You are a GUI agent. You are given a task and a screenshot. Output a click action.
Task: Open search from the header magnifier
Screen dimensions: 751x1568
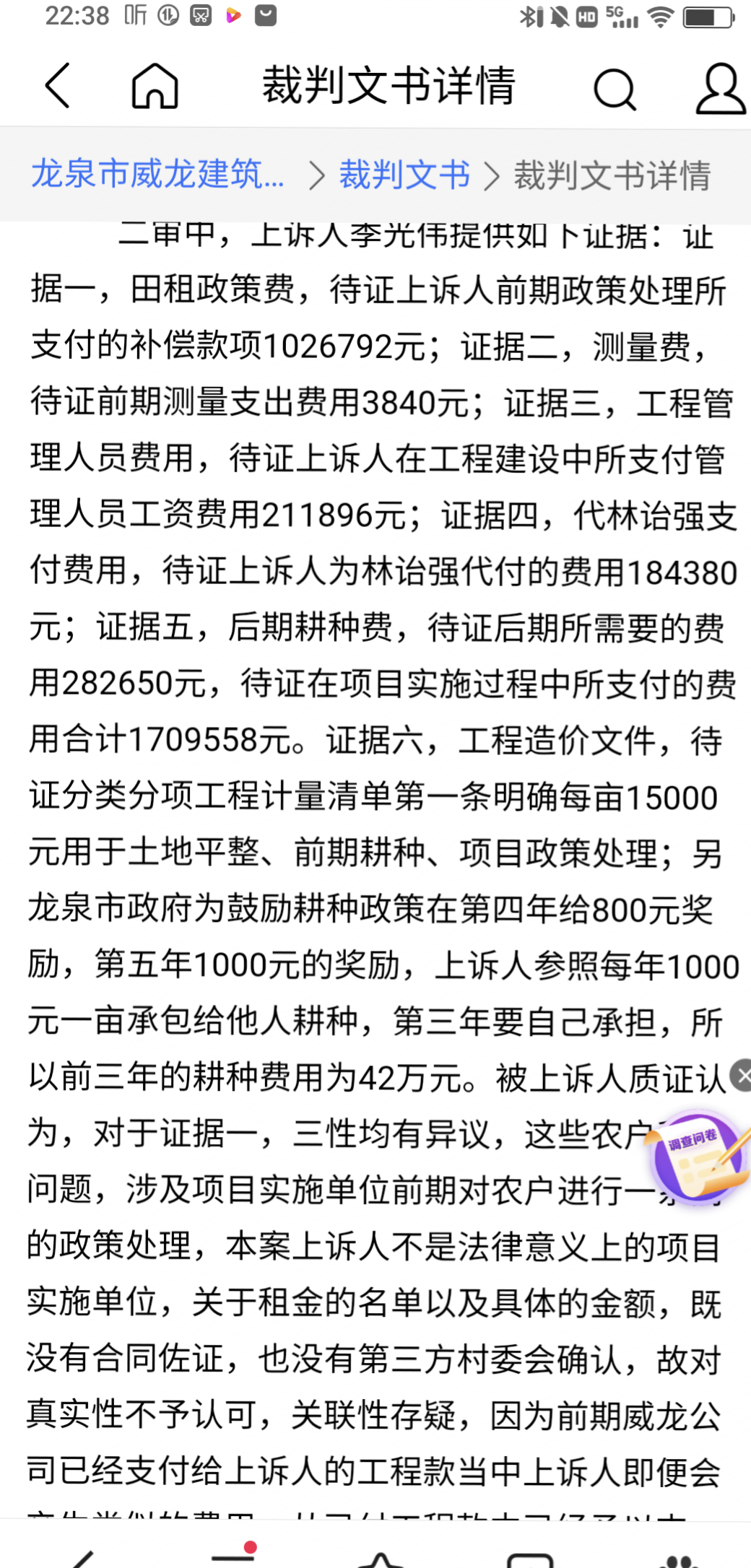point(615,88)
